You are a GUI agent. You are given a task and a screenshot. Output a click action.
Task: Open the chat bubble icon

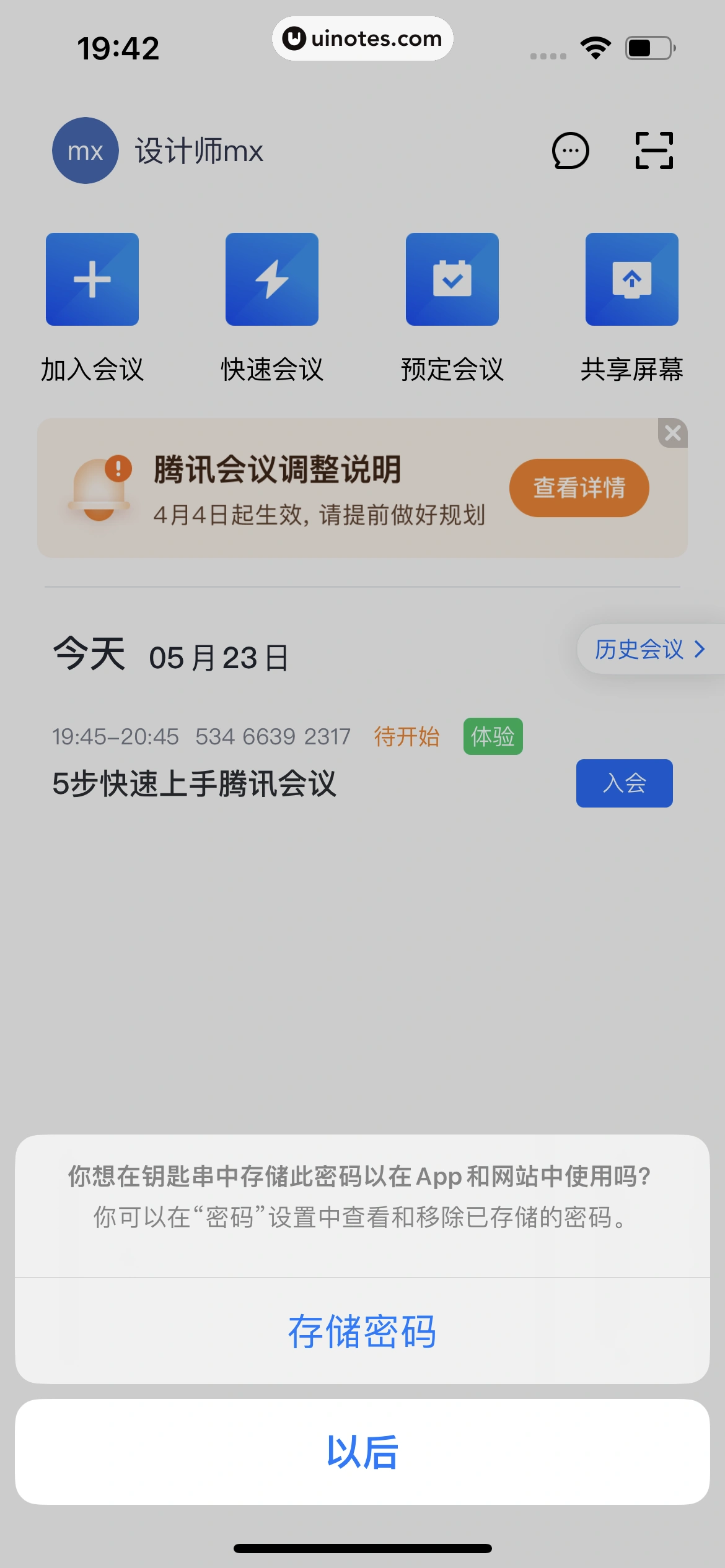pos(569,150)
